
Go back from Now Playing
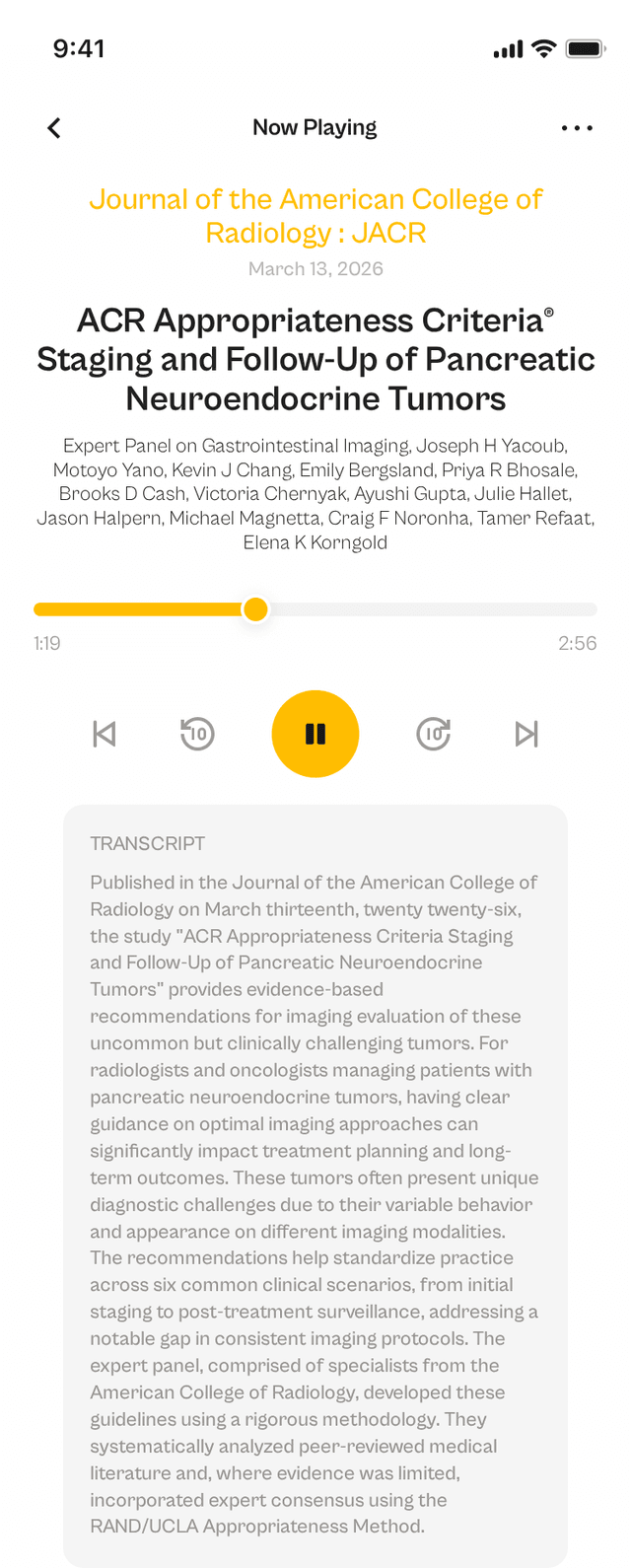pos(54,128)
